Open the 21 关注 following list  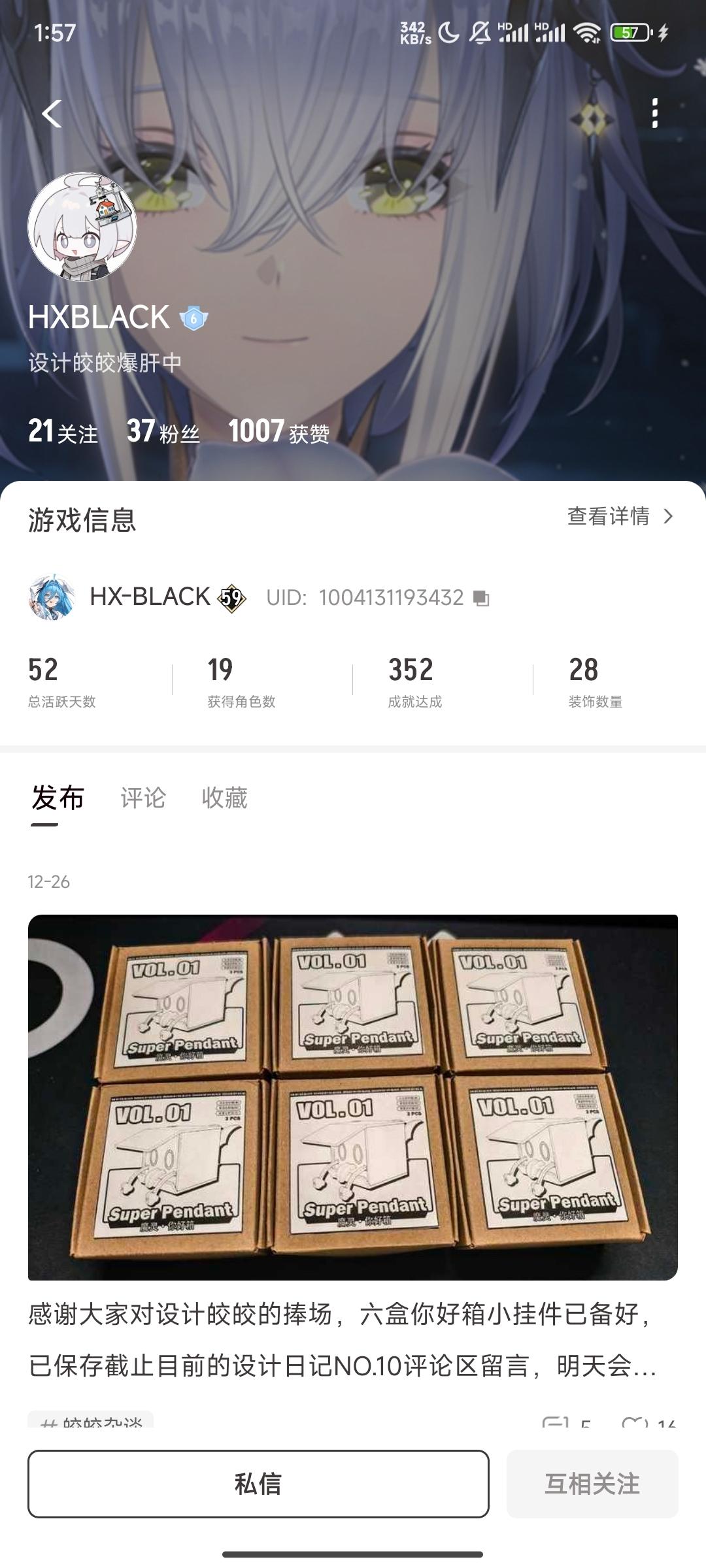pyautogui.click(x=63, y=432)
